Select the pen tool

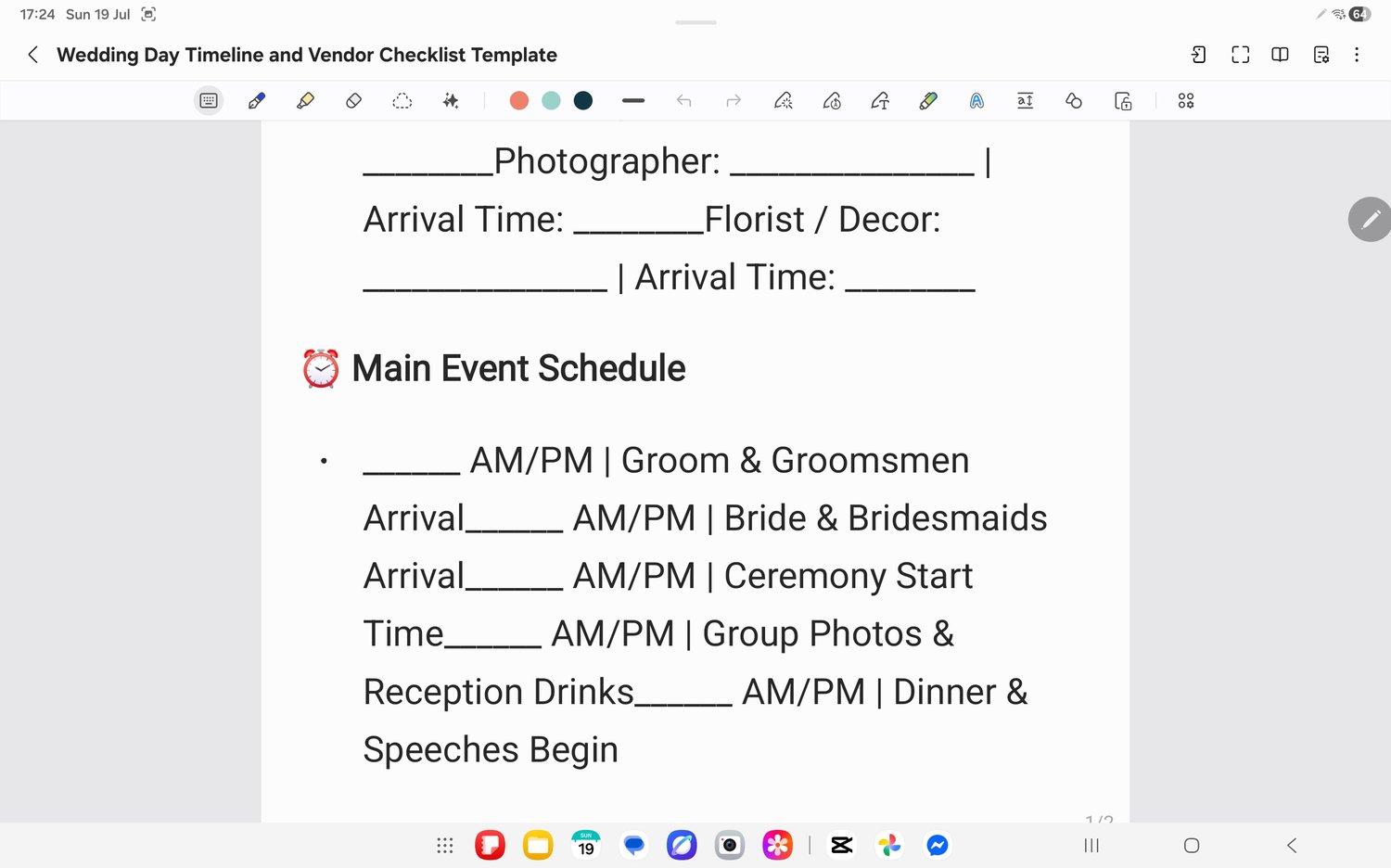(x=257, y=101)
